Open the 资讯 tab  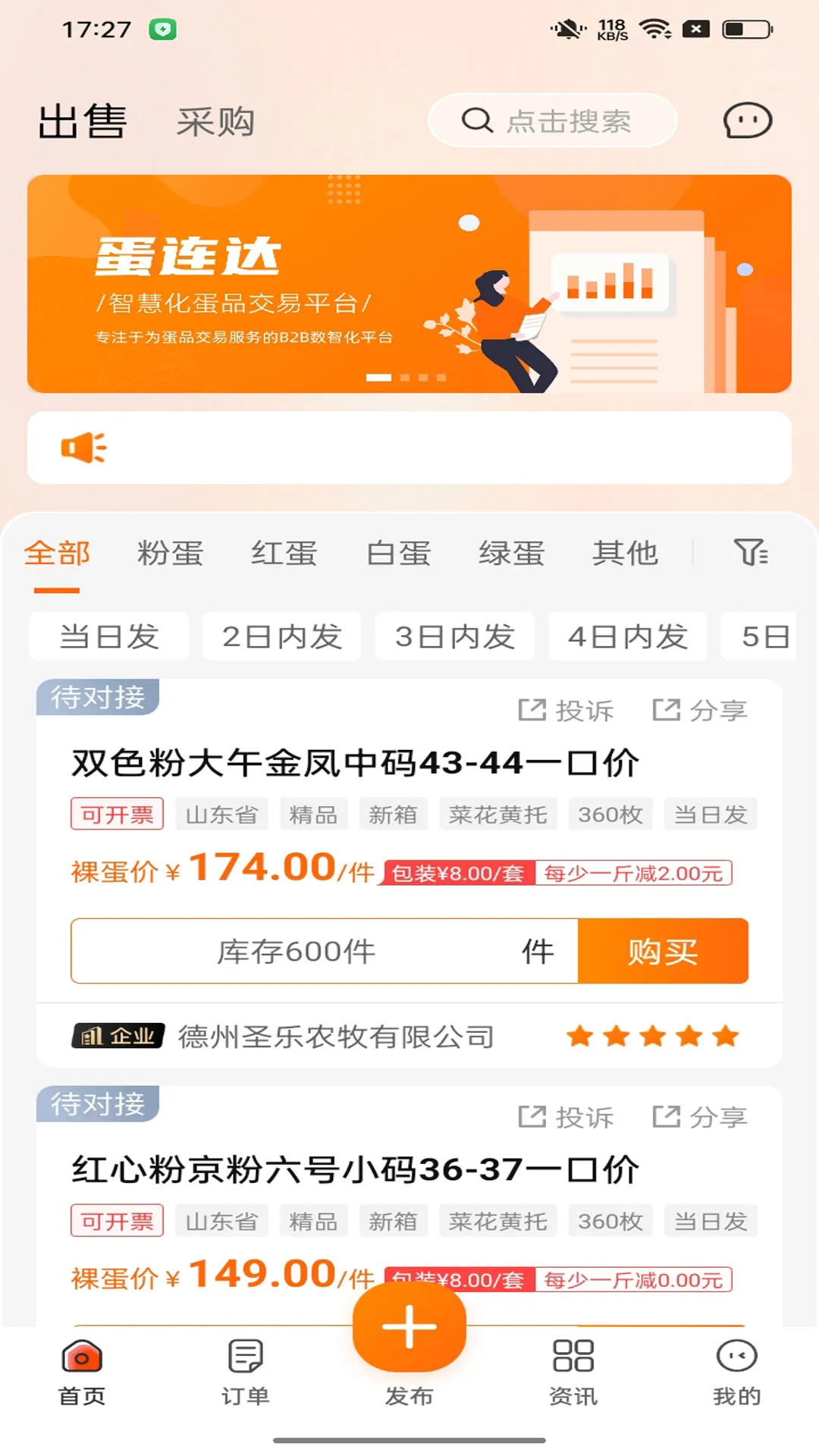coord(573,1373)
